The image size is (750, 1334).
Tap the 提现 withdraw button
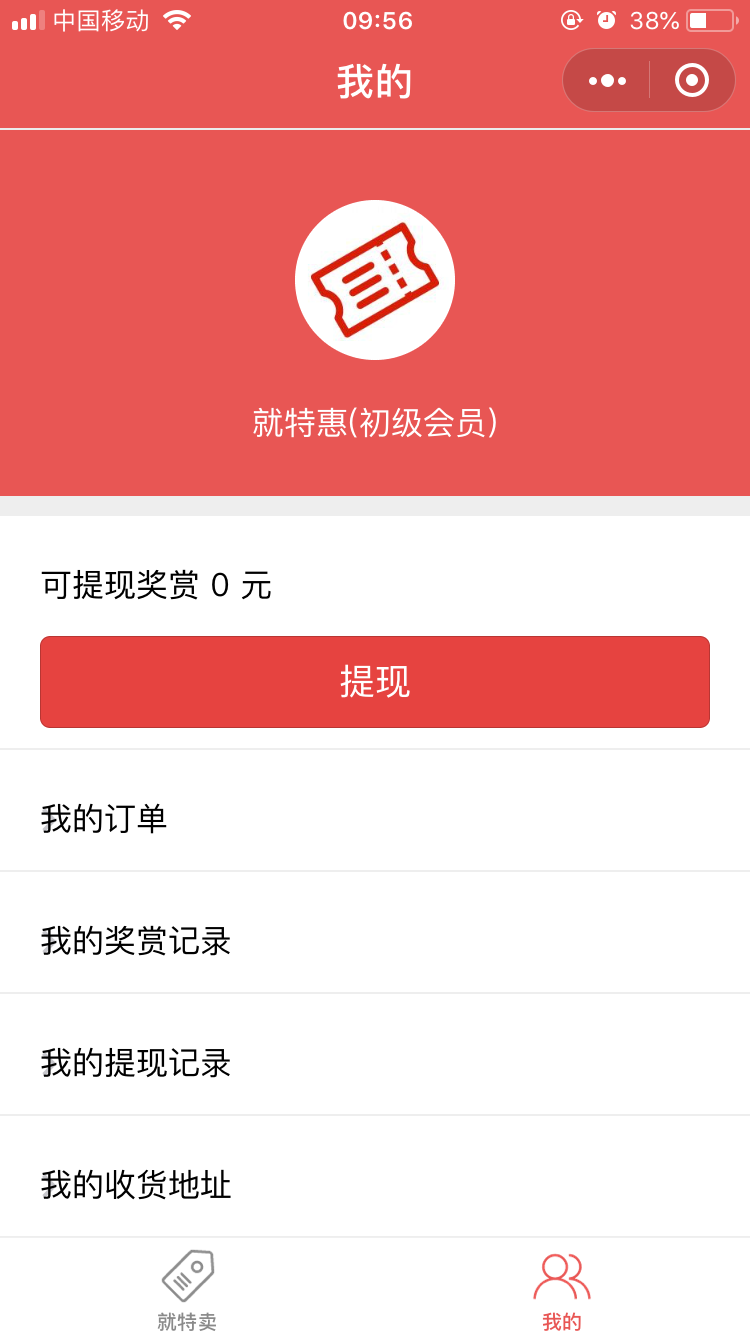pos(375,682)
